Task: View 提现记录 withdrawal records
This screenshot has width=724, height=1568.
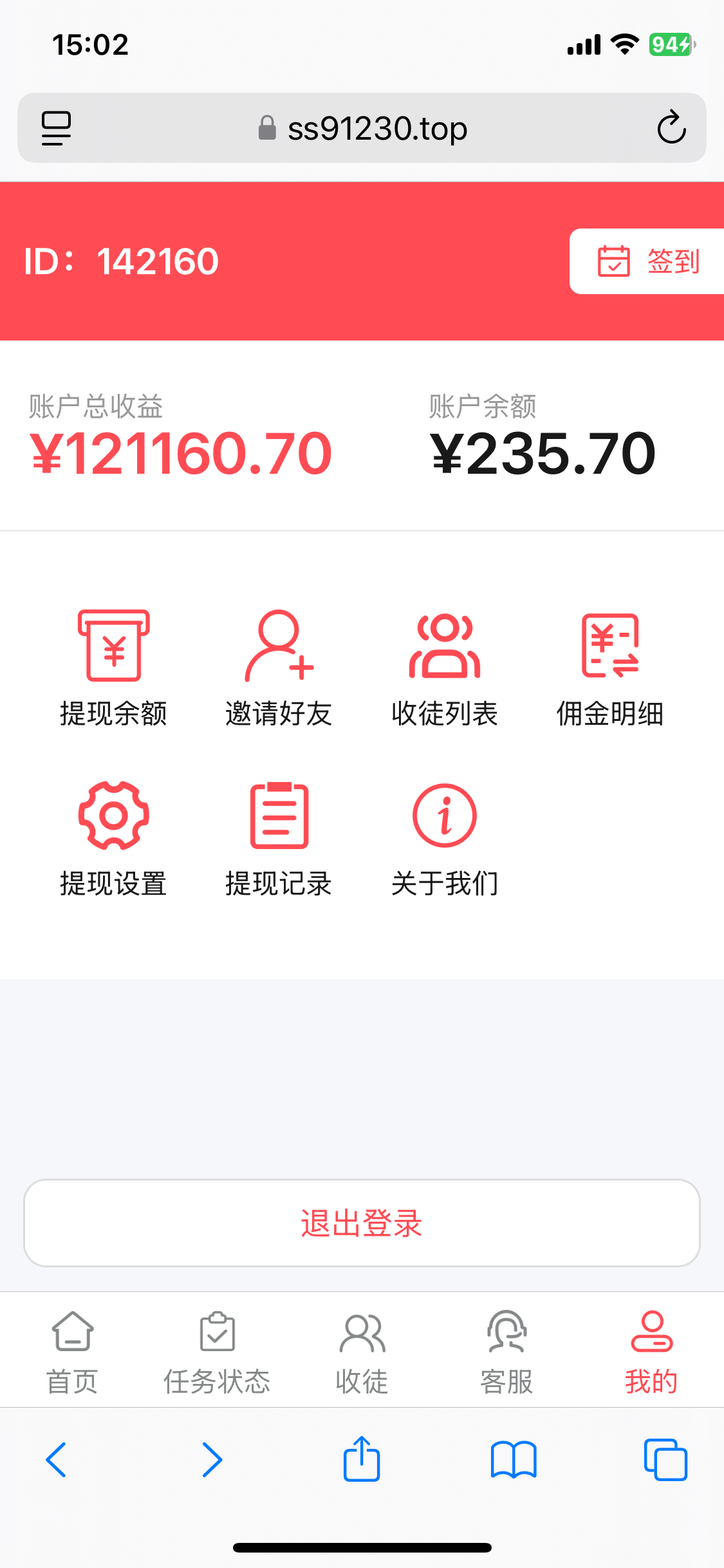Action: coord(279,837)
